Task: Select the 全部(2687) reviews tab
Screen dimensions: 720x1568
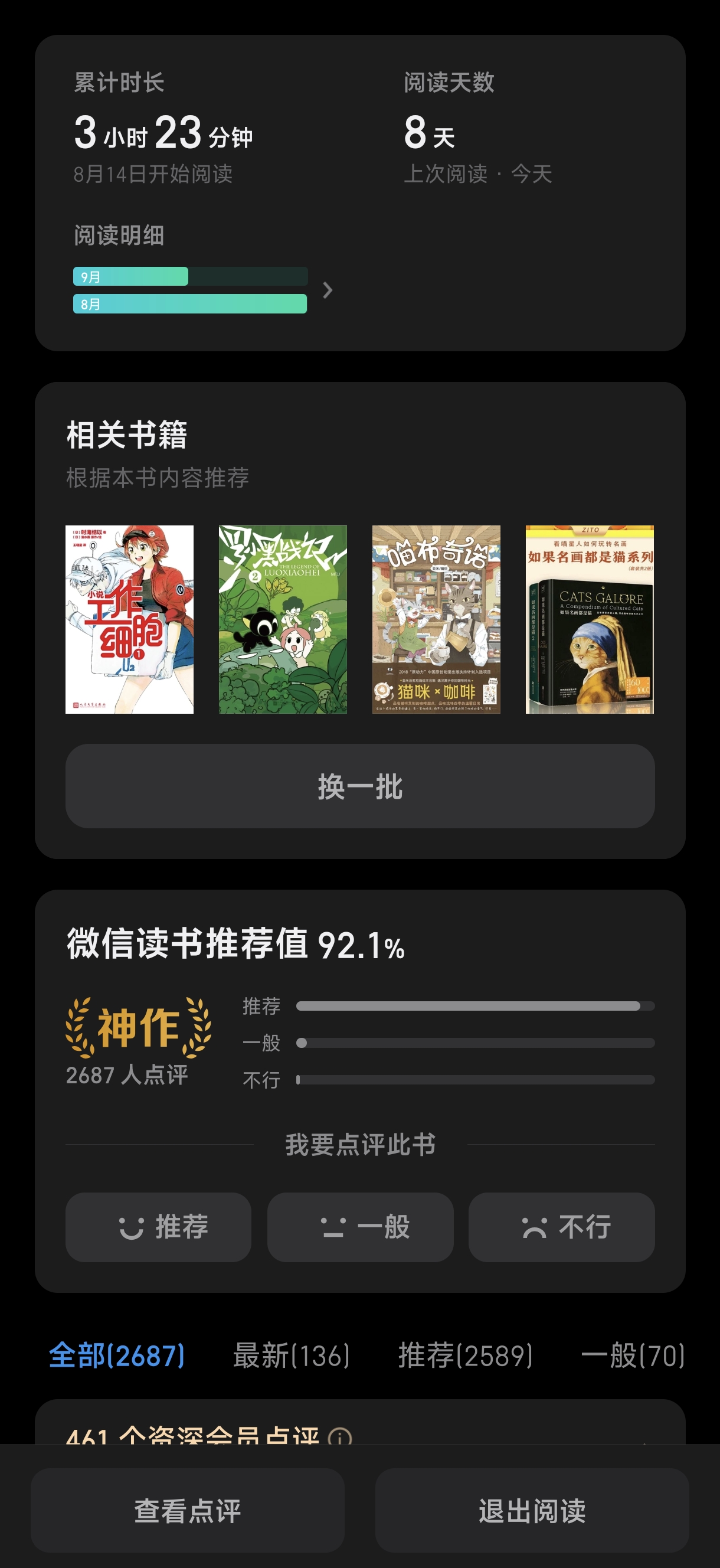Action: click(117, 1356)
